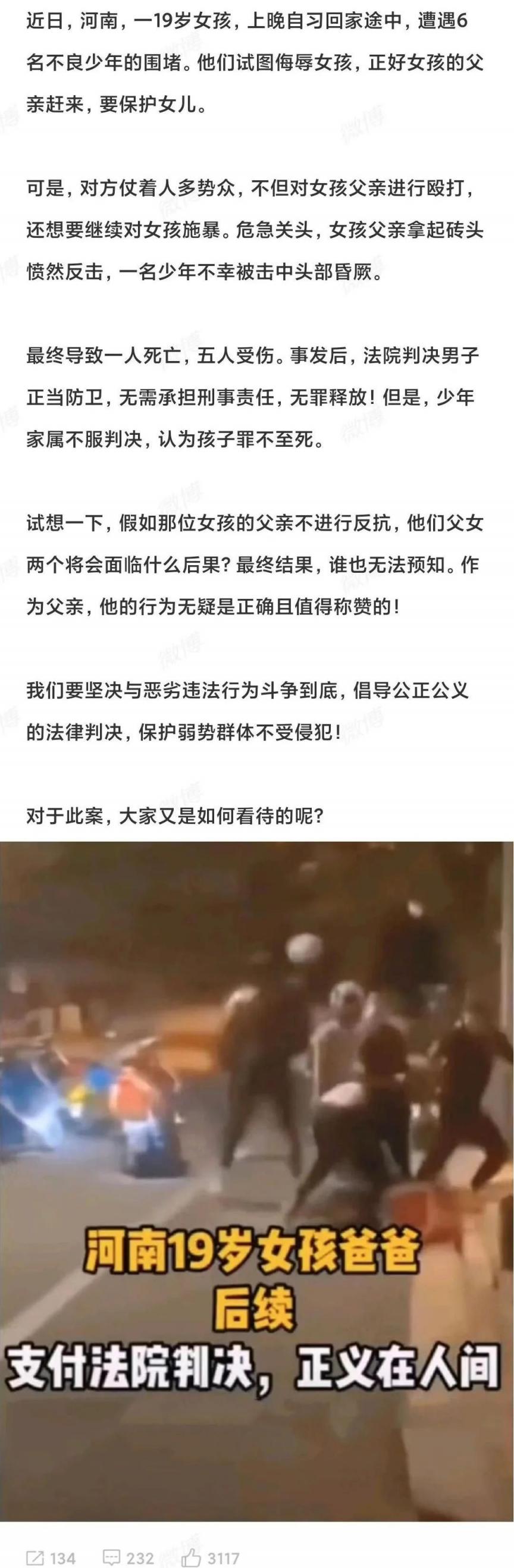Open the Henan father video image
Image resolution: width=514 pixels, height=1568 pixels.
pyautogui.click(x=256, y=1181)
